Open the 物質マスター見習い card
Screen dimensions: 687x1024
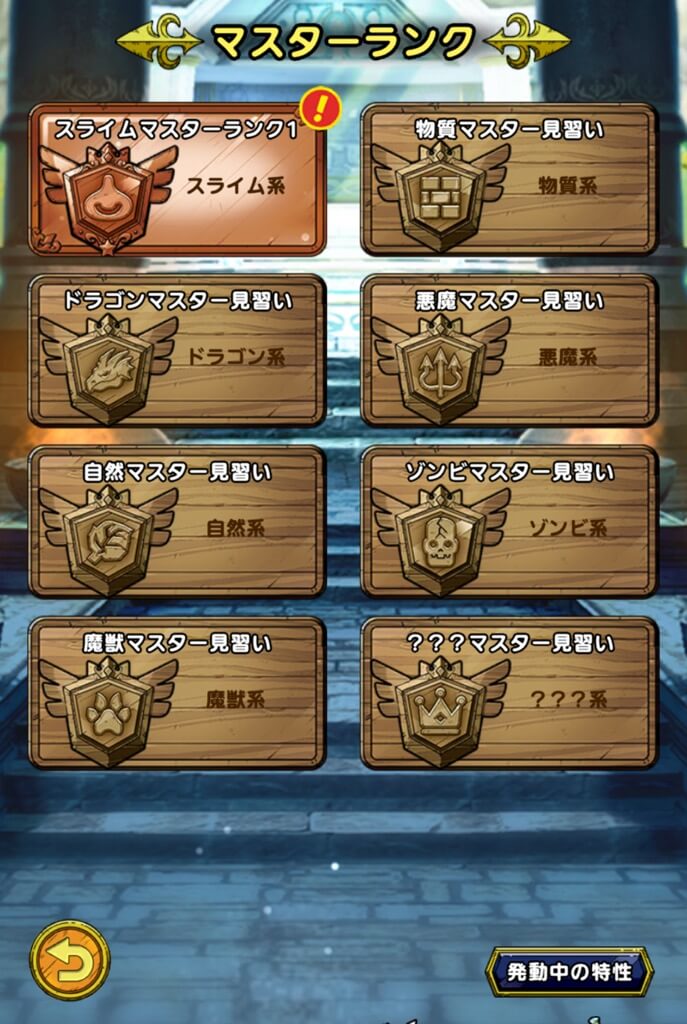[x=509, y=180]
